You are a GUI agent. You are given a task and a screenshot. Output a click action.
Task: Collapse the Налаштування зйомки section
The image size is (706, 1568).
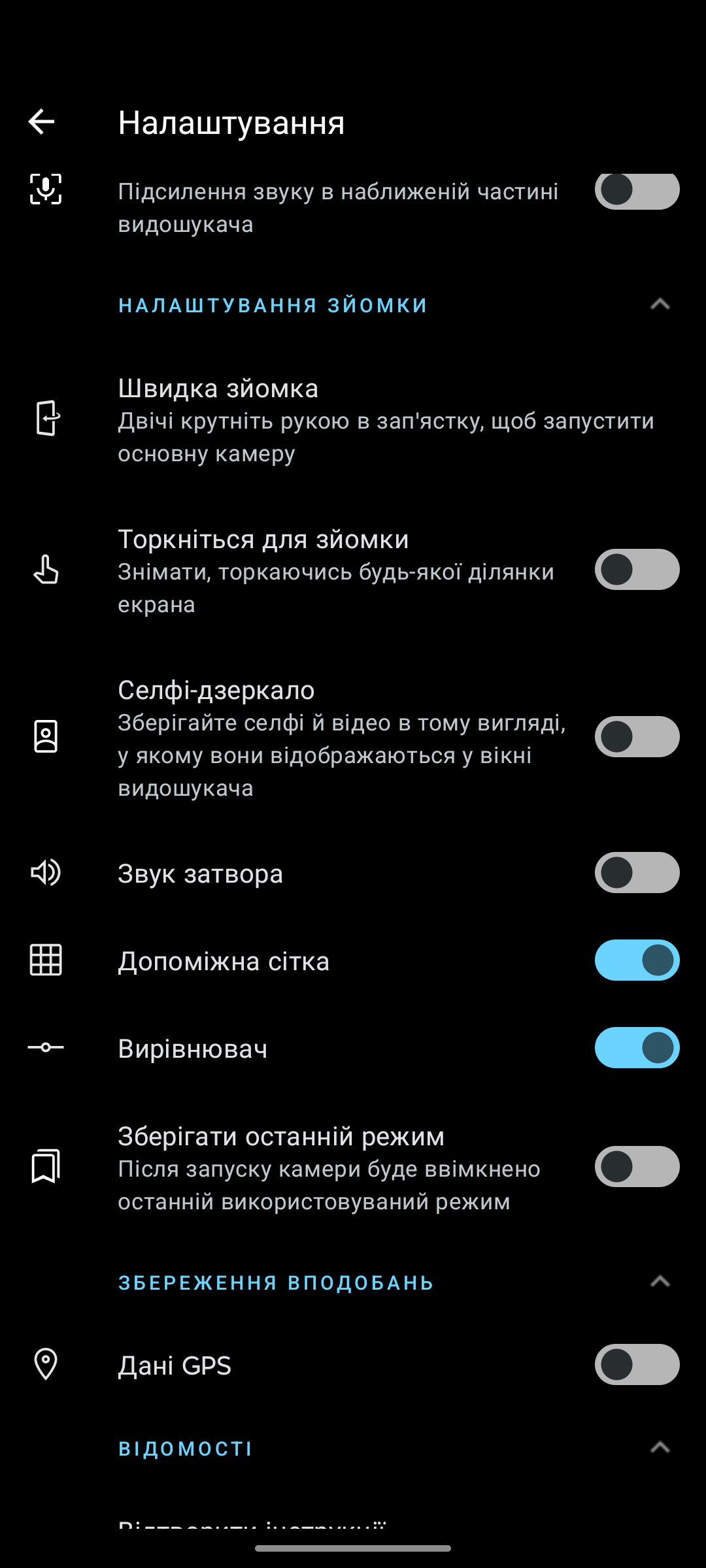660,304
